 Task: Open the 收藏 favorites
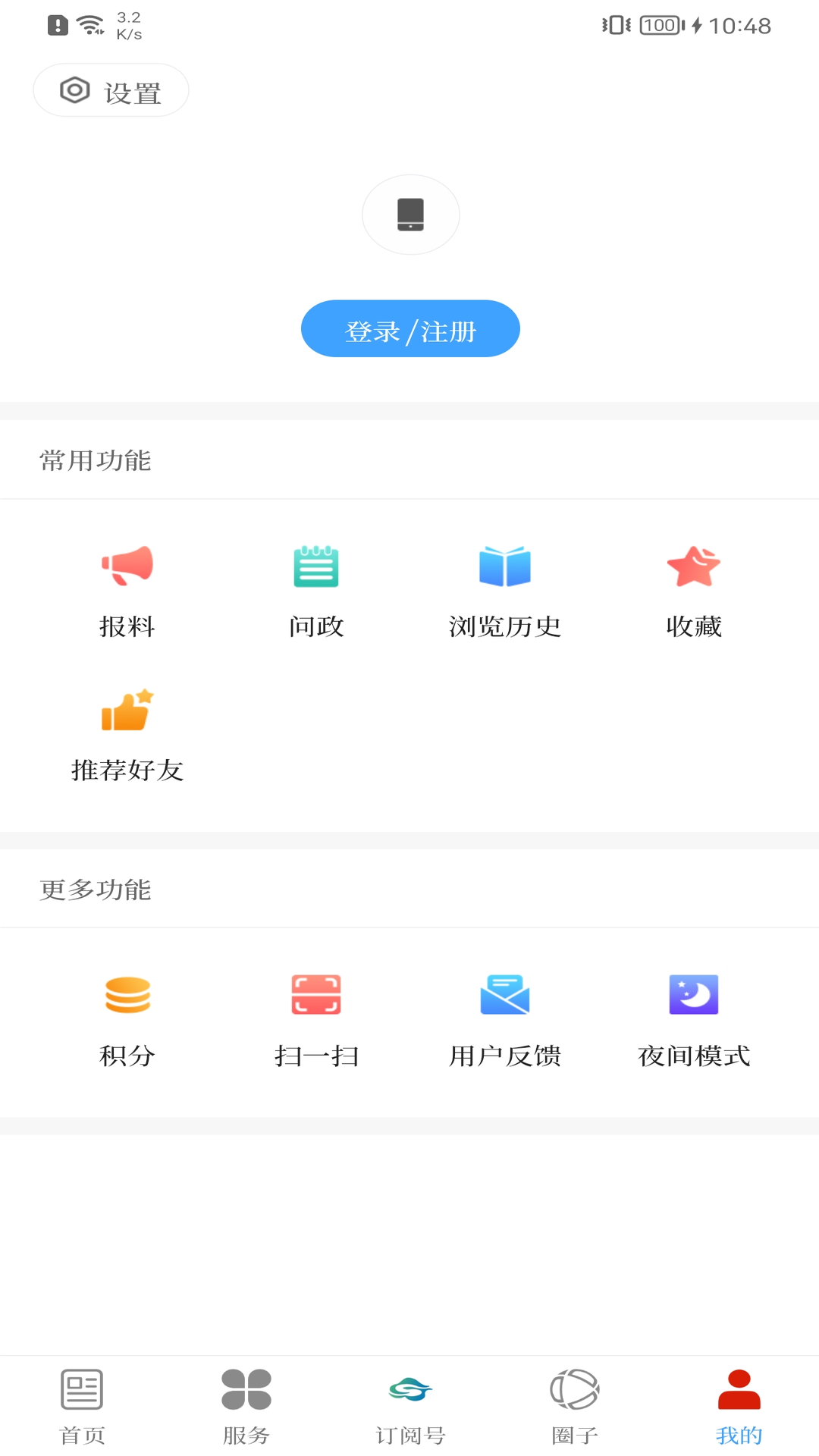pyautogui.click(x=692, y=588)
